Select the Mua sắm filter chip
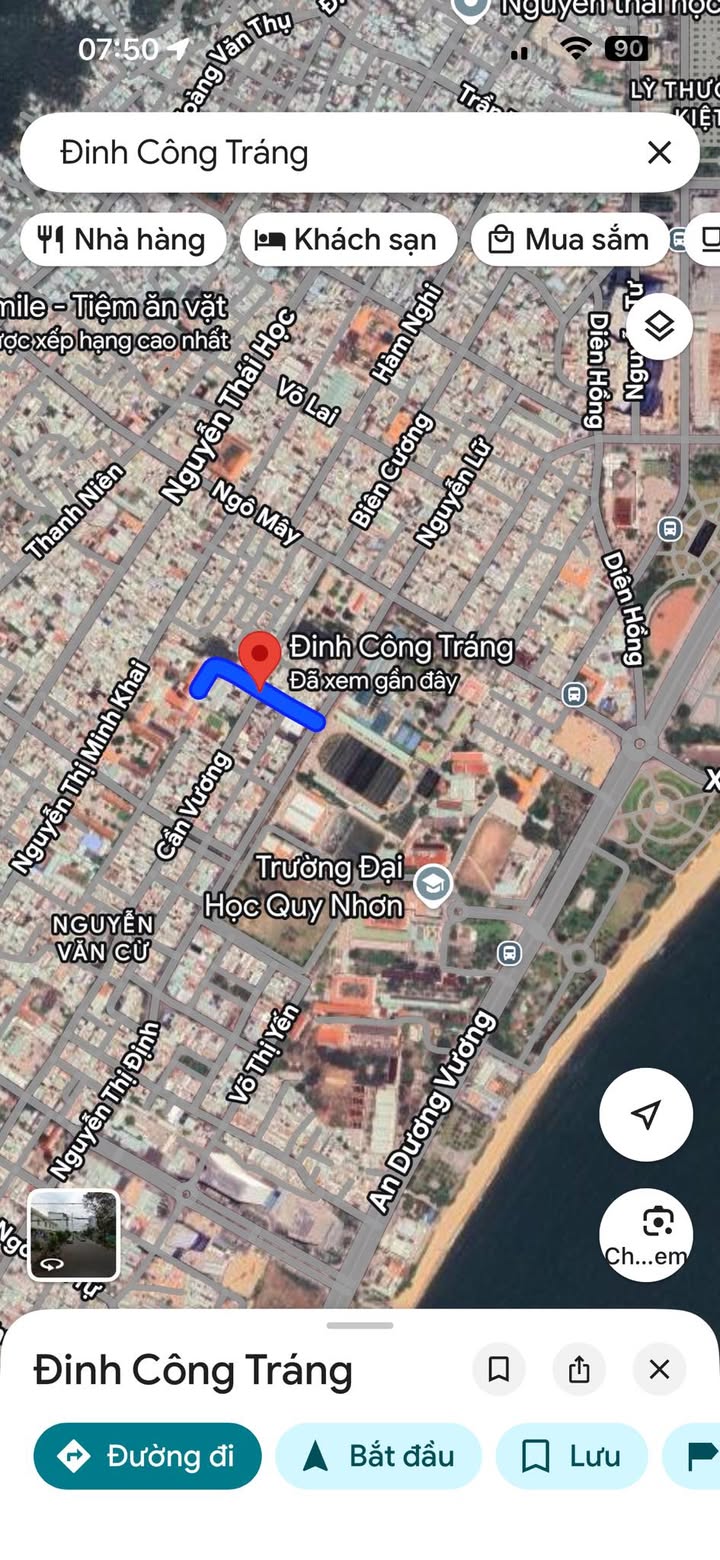This screenshot has width=720, height=1560. point(570,240)
